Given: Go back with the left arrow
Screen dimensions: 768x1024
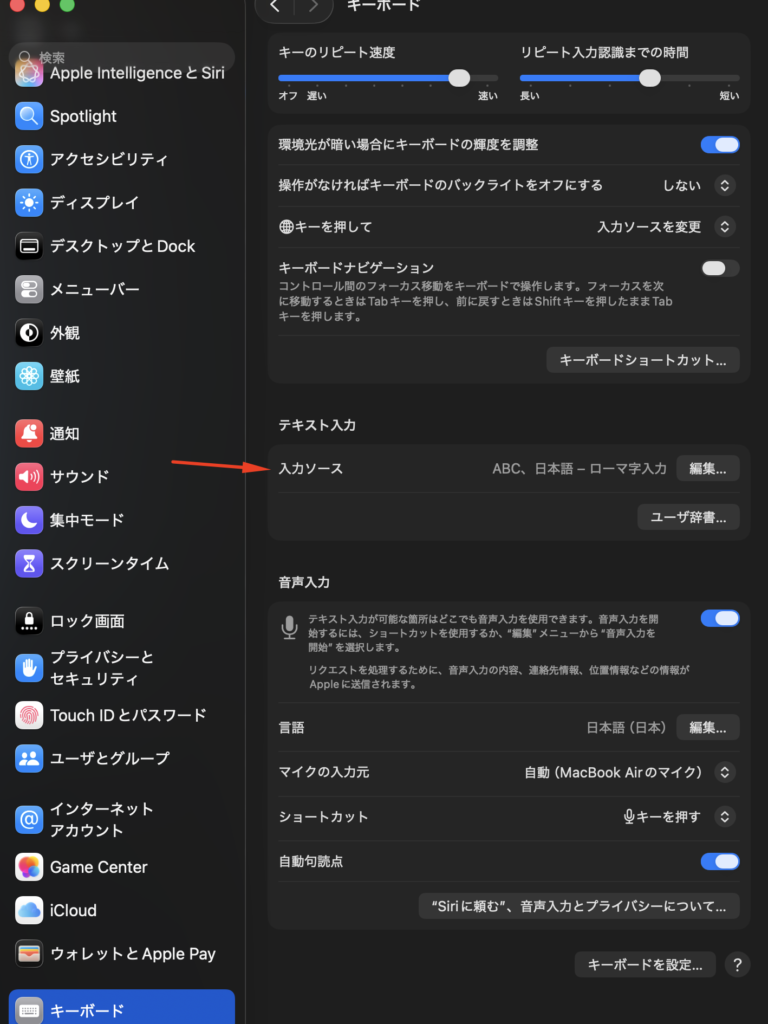Looking at the screenshot, I should point(273,6).
